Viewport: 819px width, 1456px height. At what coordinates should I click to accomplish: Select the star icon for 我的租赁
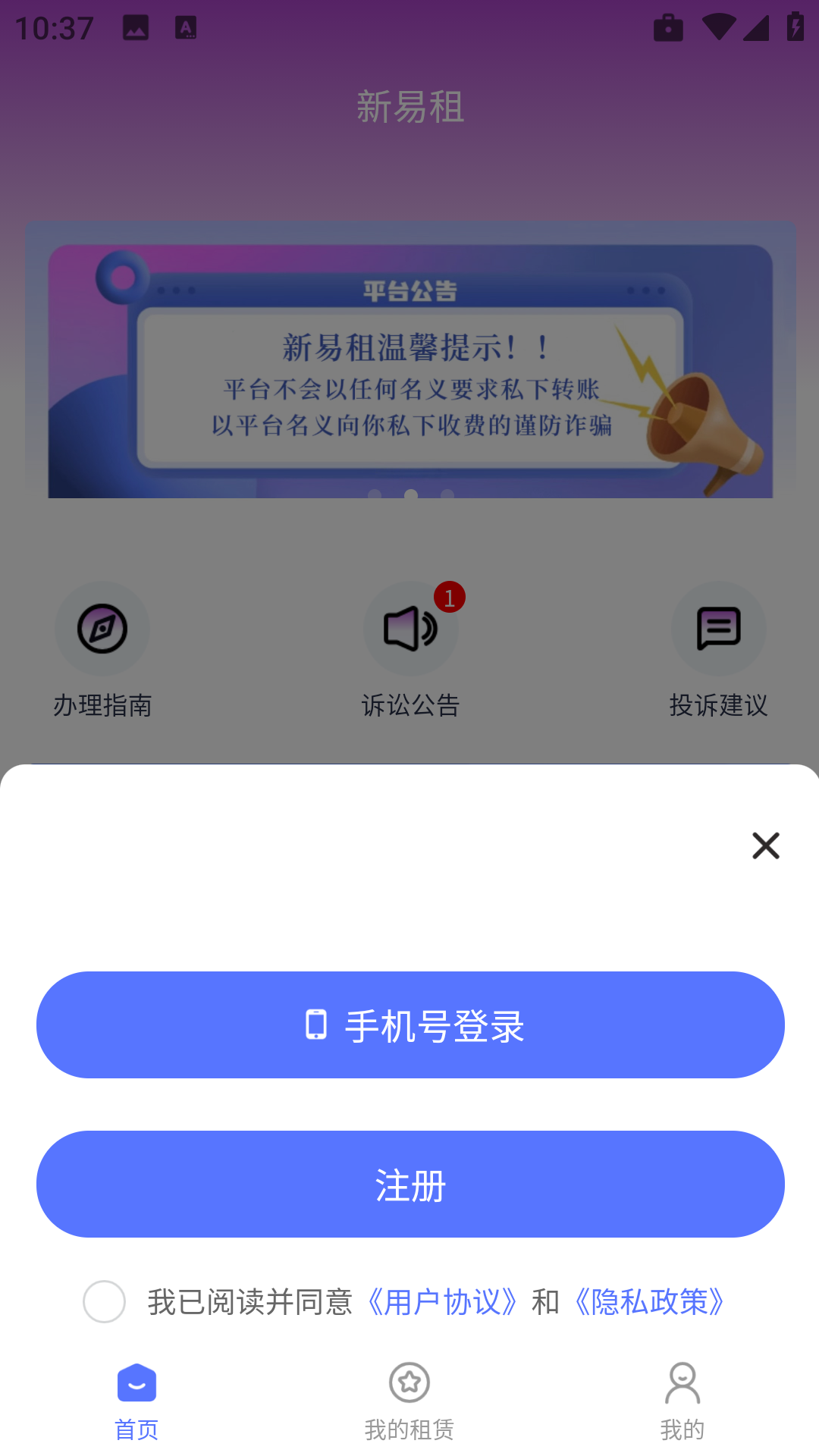409,1382
